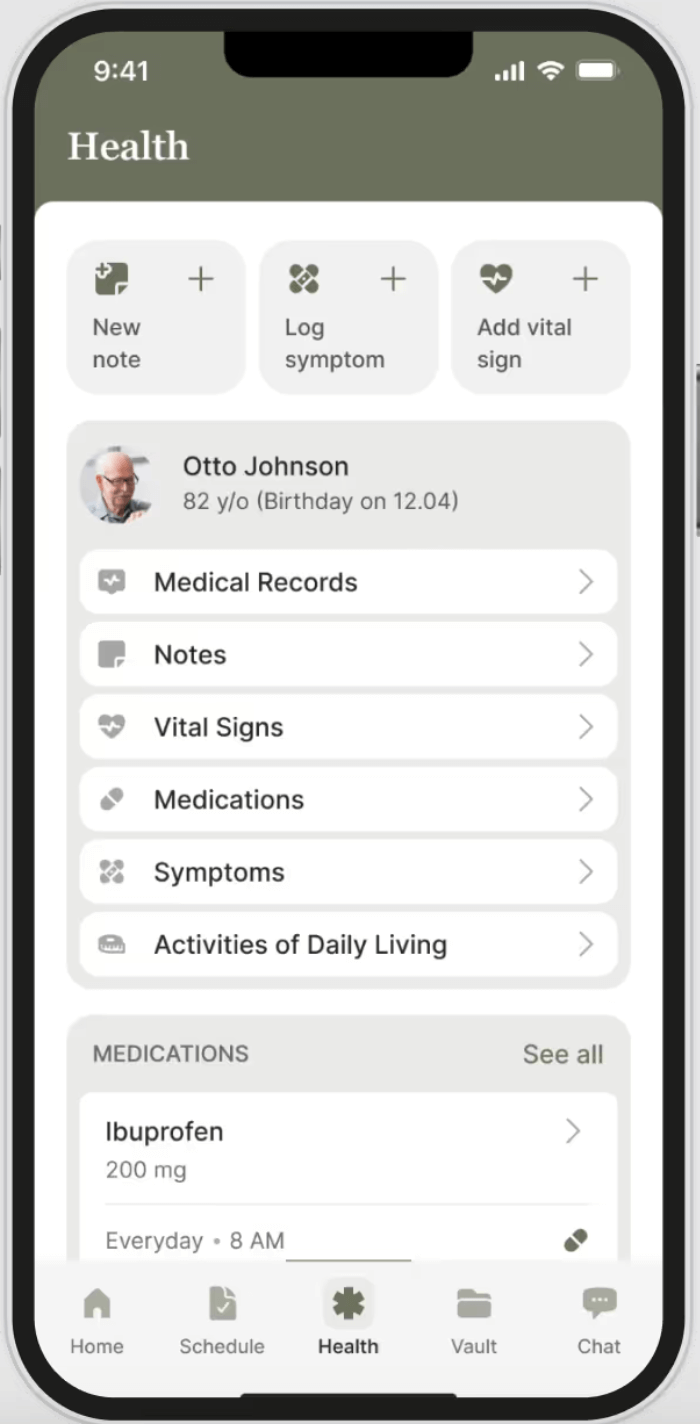Go to the Home tab
This screenshot has height=1424, width=700.
97,1320
